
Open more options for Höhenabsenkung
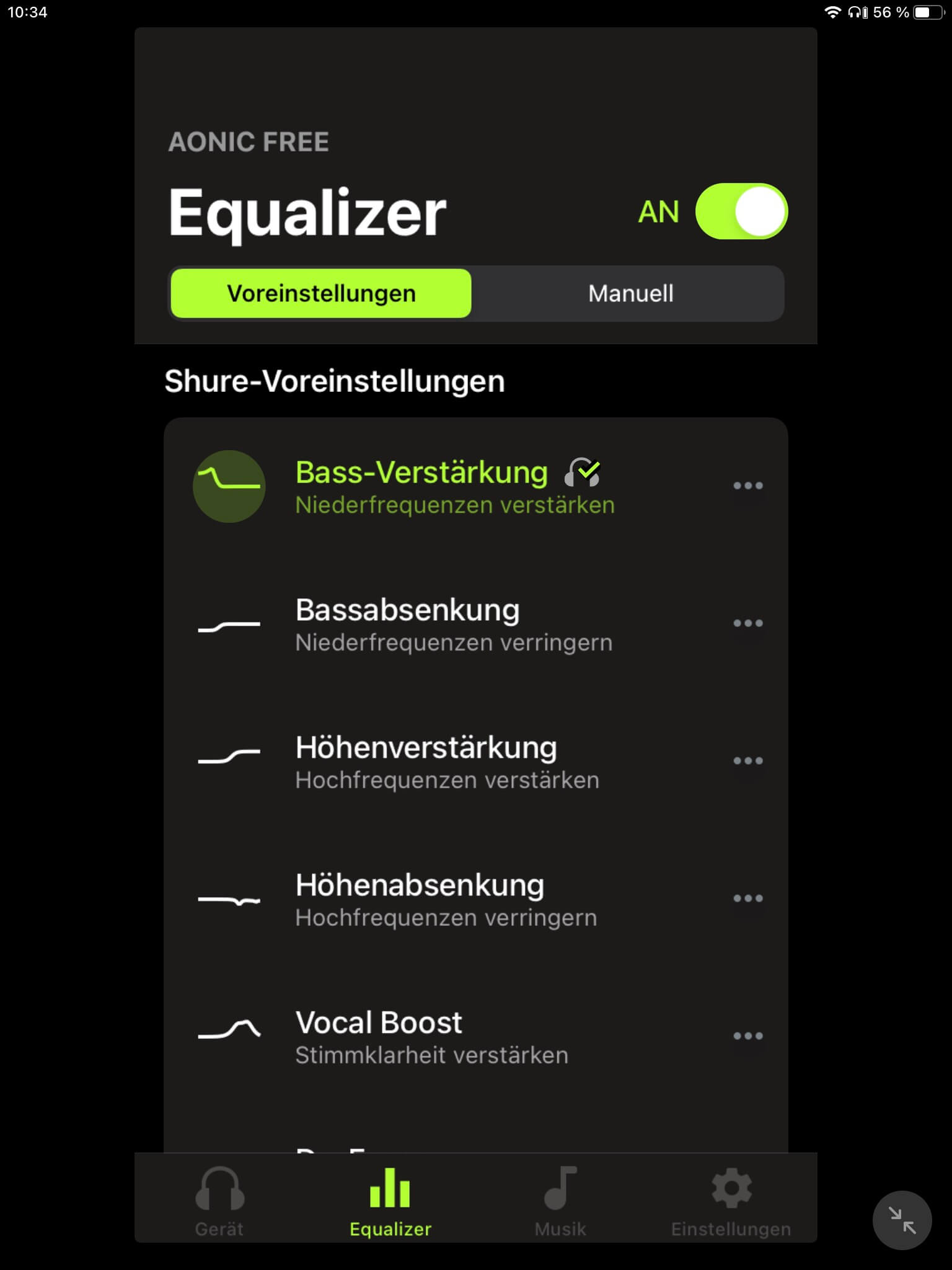point(747,899)
